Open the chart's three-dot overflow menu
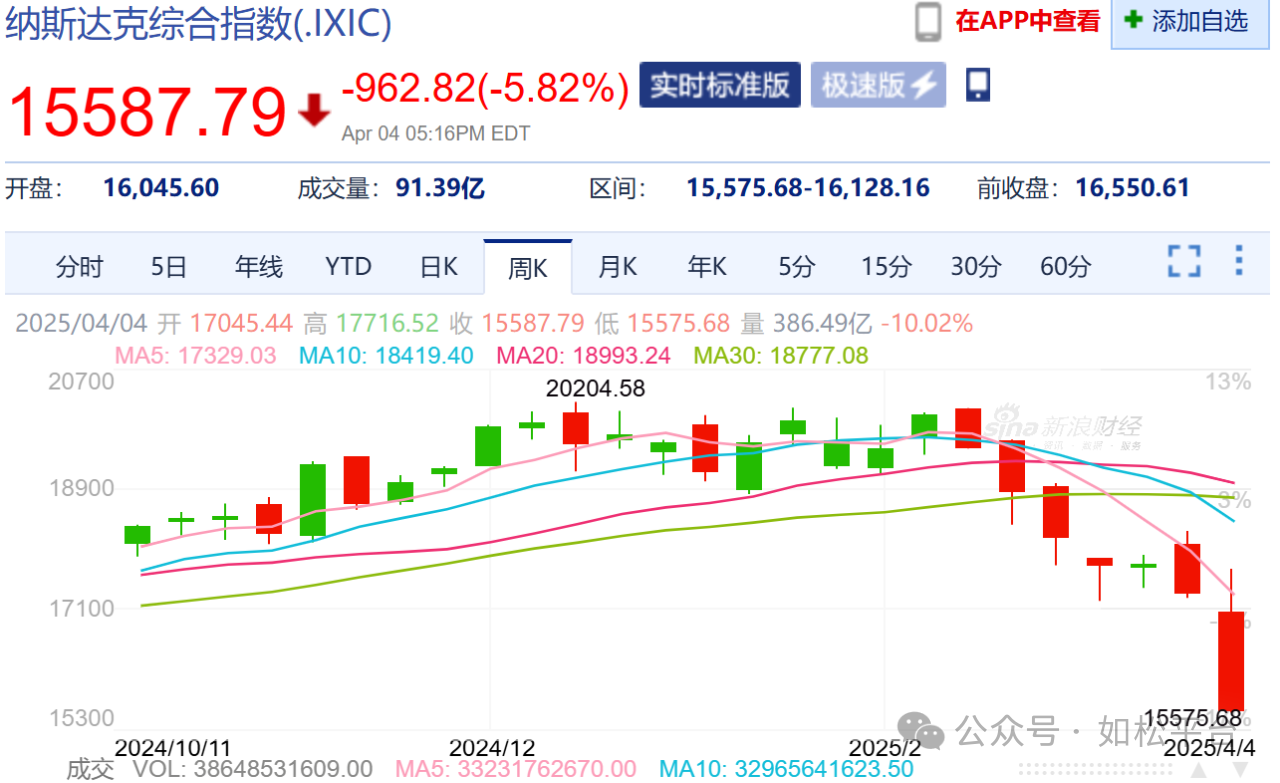The image size is (1280, 783). [1238, 260]
